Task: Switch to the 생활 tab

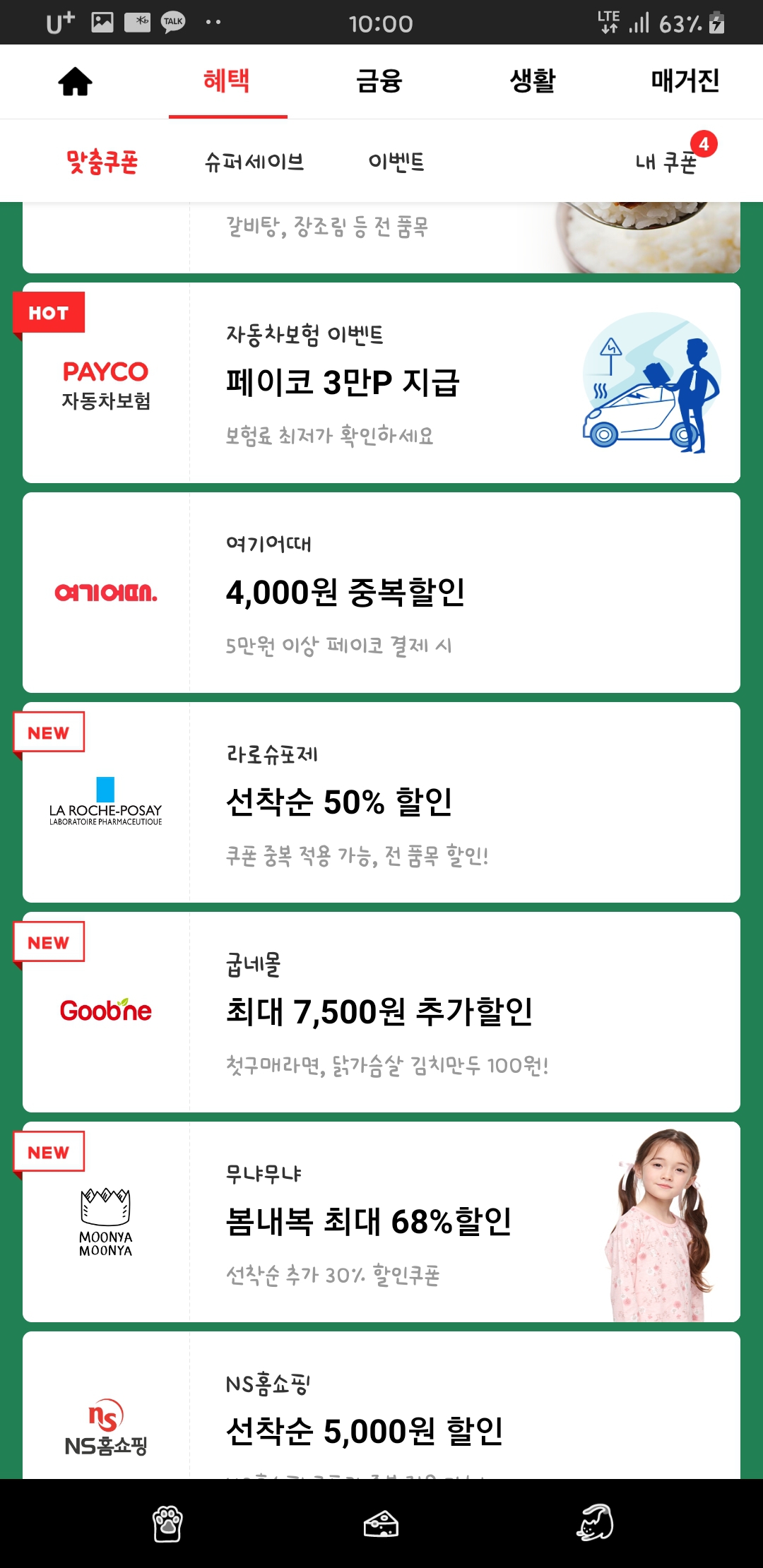Action: [533, 81]
